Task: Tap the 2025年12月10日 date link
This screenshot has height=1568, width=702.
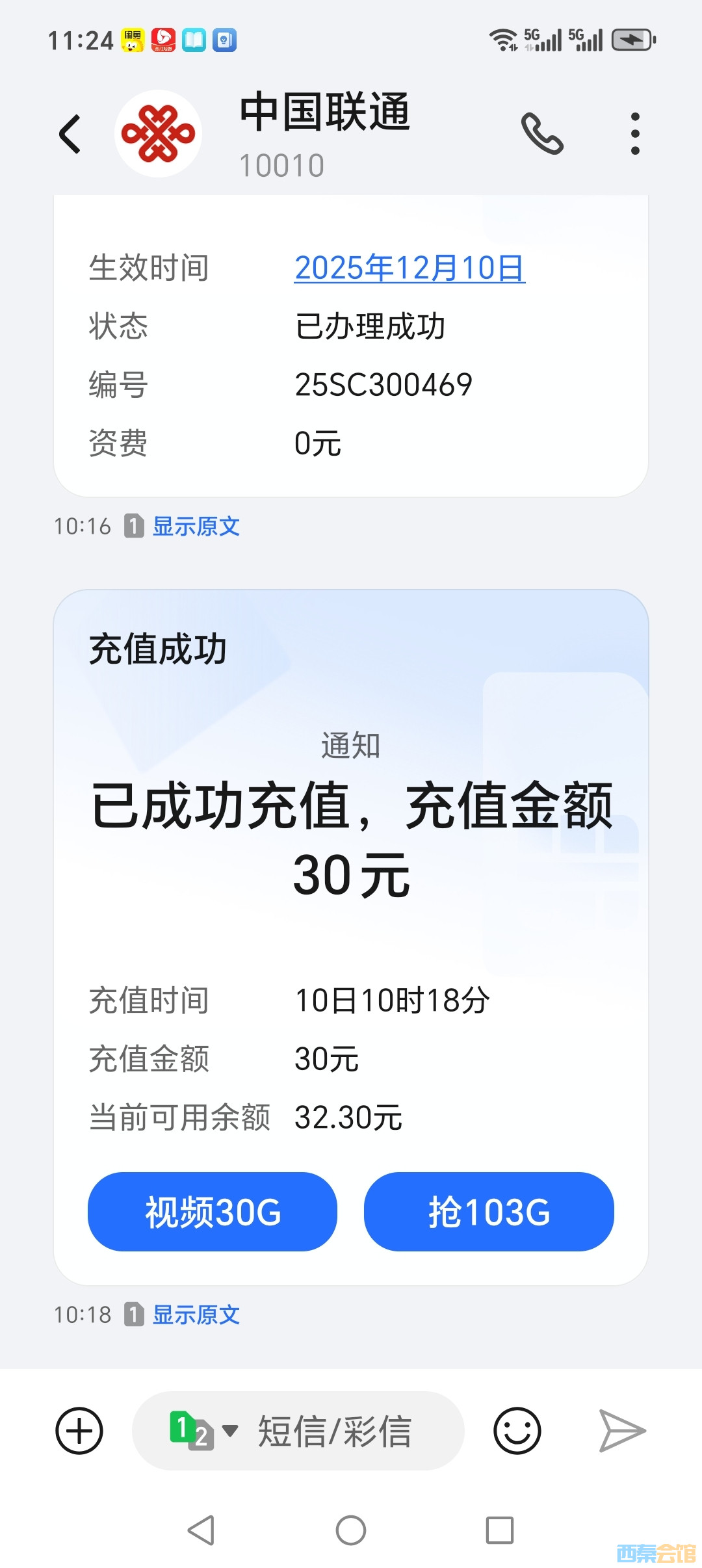Action: coord(409,268)
